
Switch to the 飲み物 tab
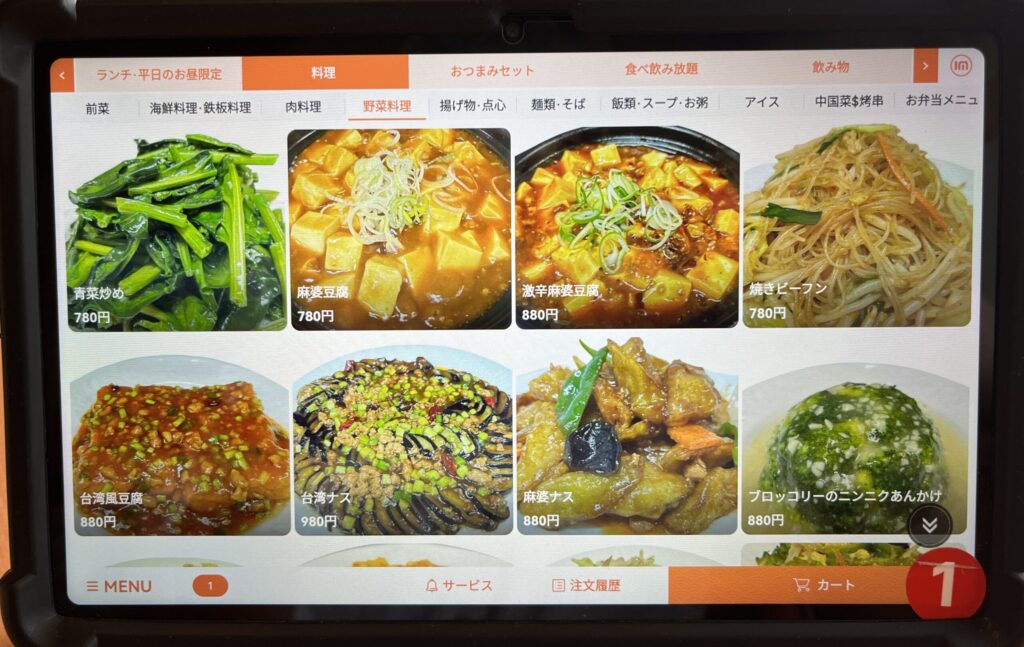coord(830,68)
